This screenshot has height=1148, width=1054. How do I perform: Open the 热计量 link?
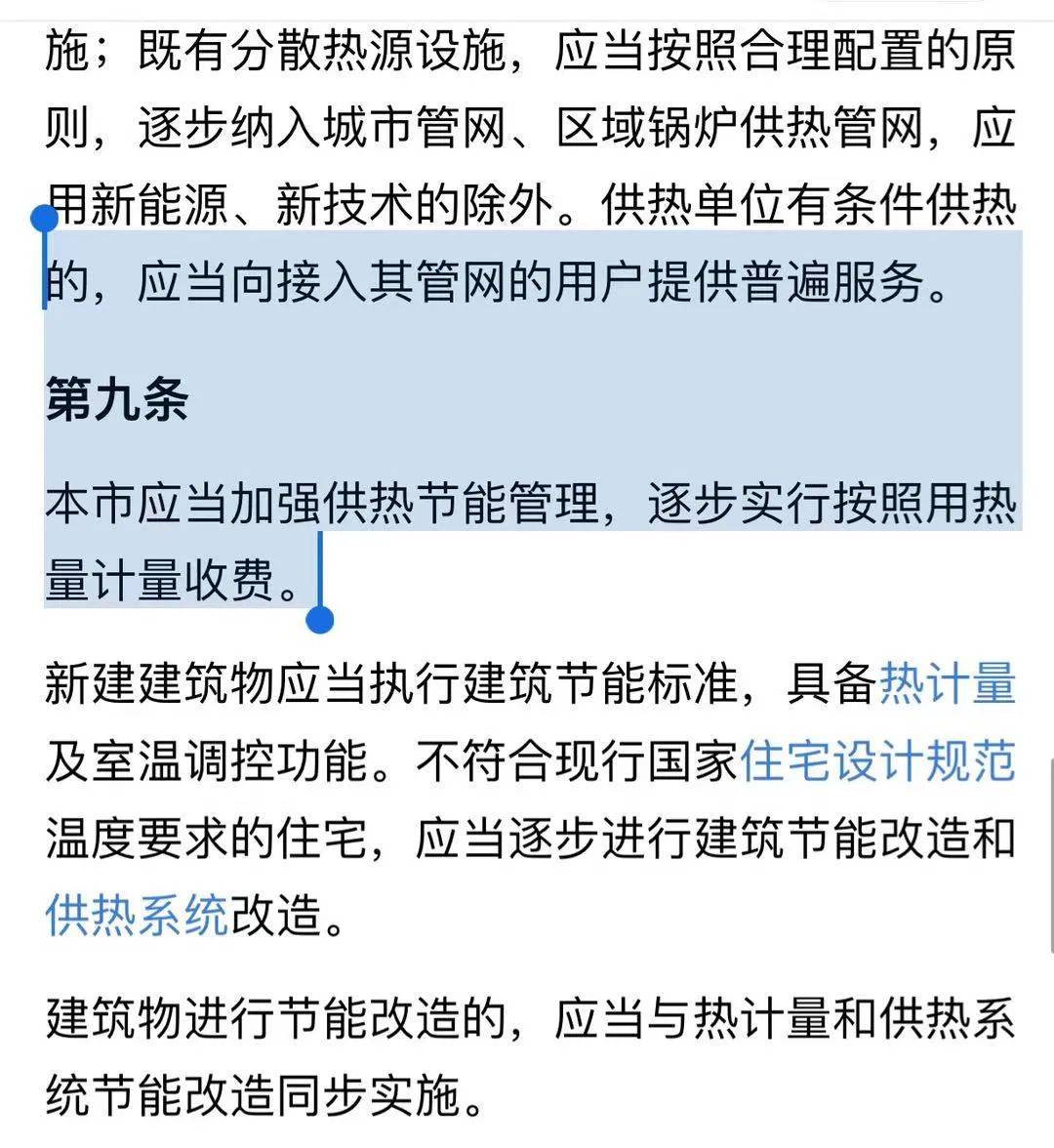tap(947, 684)
